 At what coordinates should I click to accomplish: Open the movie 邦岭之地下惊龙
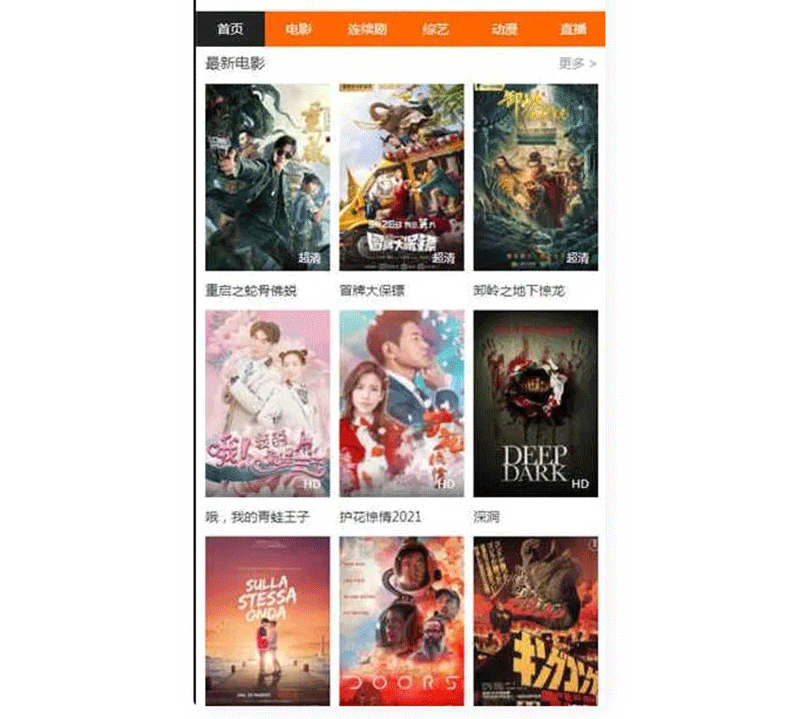tap(535, 177)
